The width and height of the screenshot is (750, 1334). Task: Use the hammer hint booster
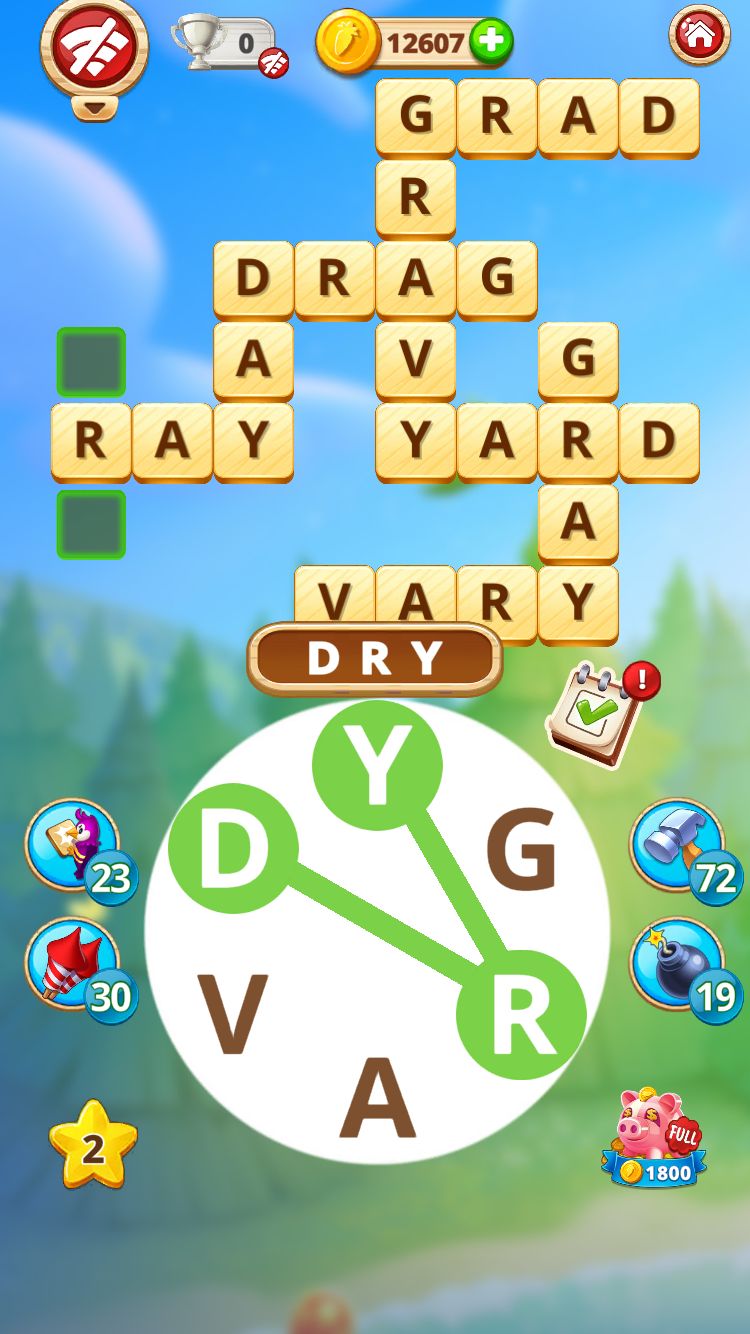(676, 845)
